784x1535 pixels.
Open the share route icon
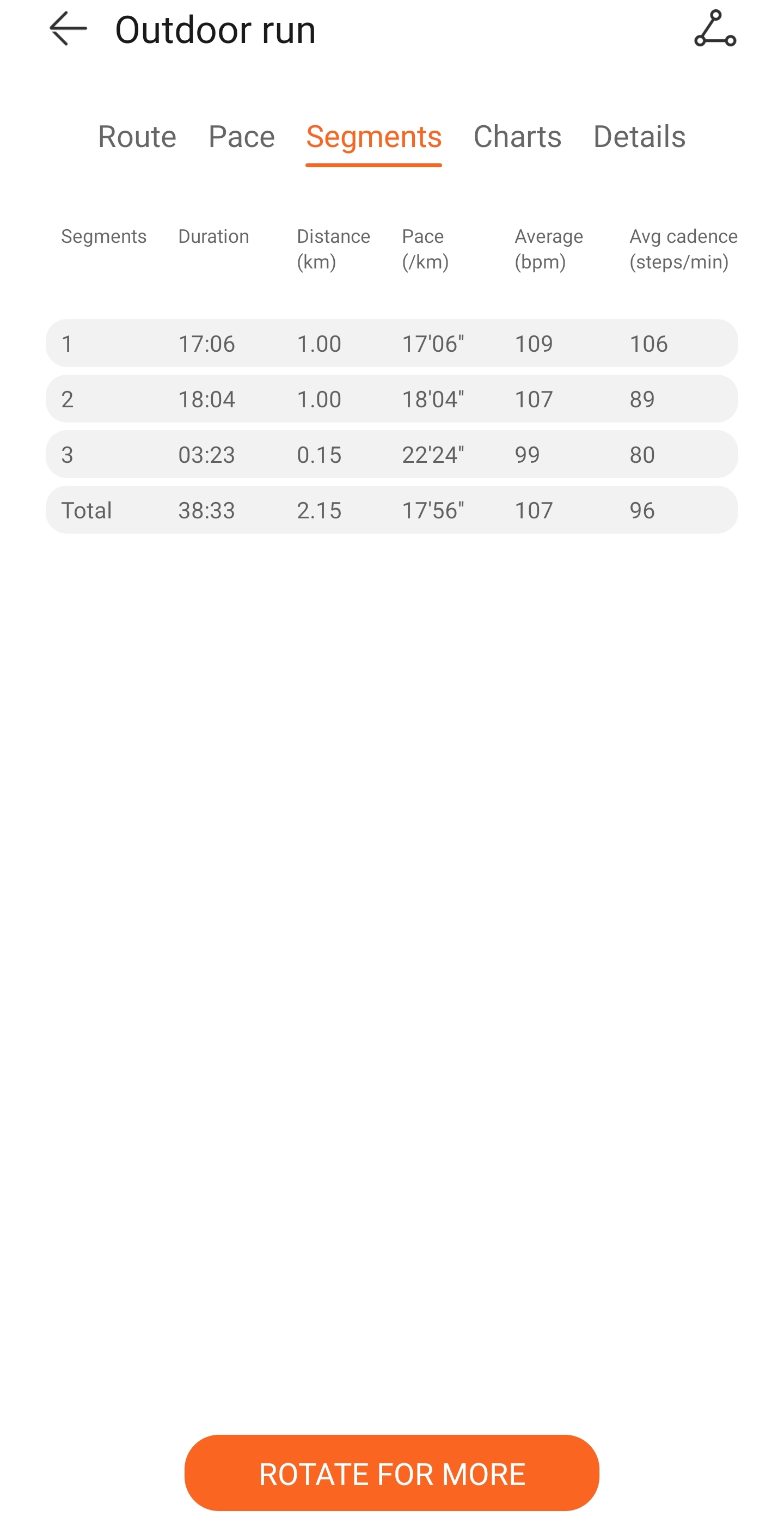tap(715, 29)
